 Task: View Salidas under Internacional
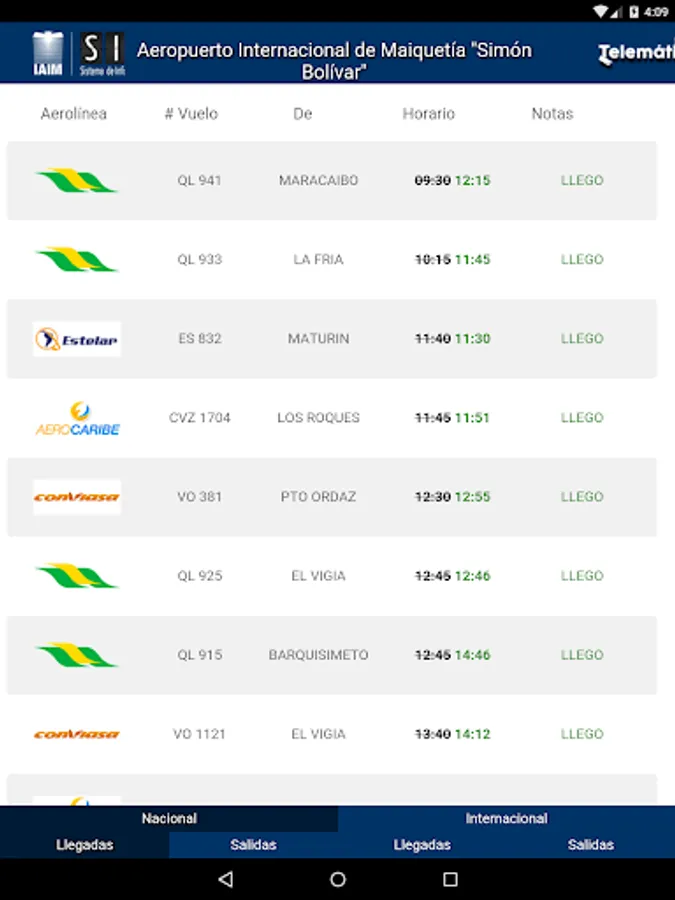(x=590, y=845)
